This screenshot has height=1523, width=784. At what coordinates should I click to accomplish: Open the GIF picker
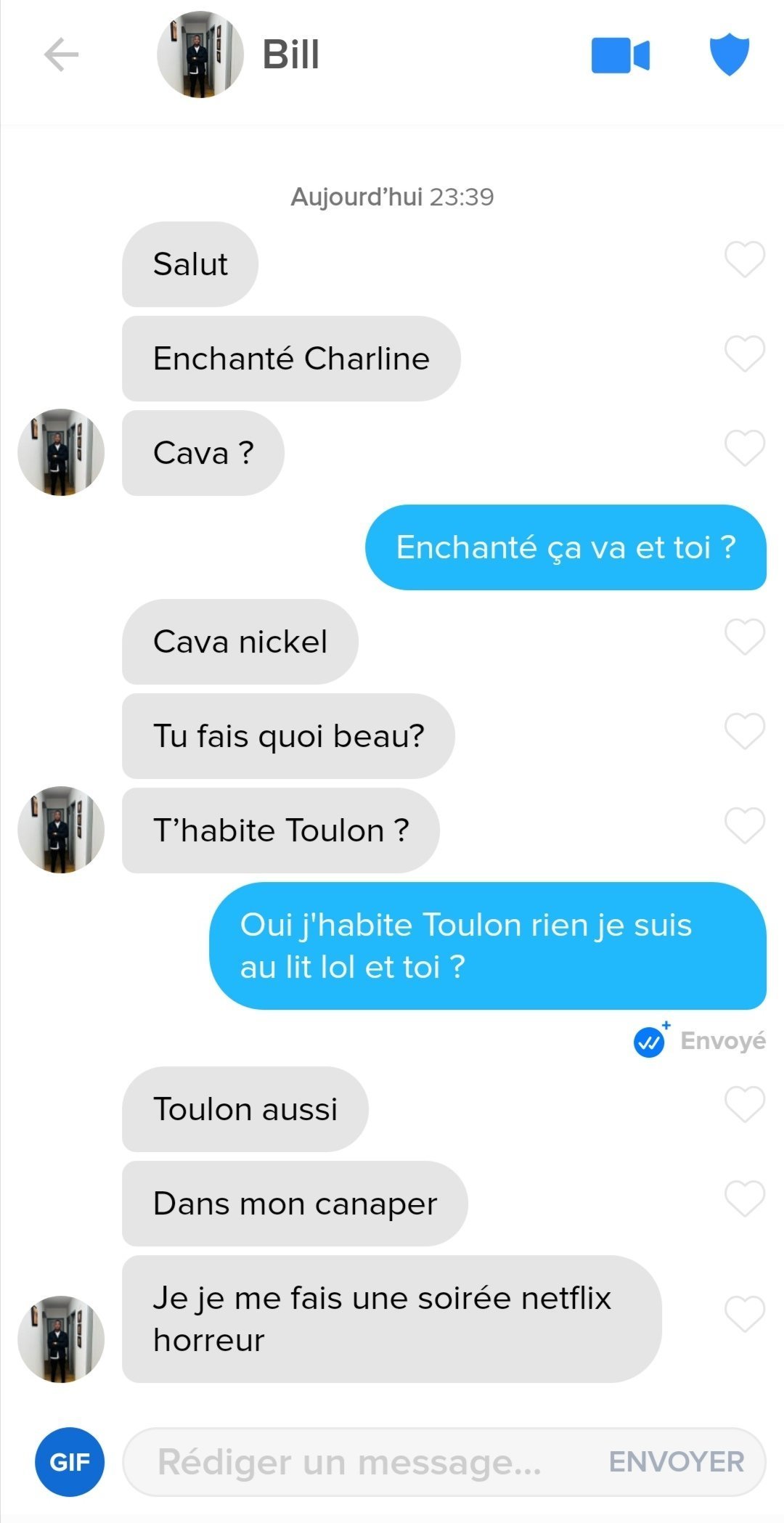70,1462
